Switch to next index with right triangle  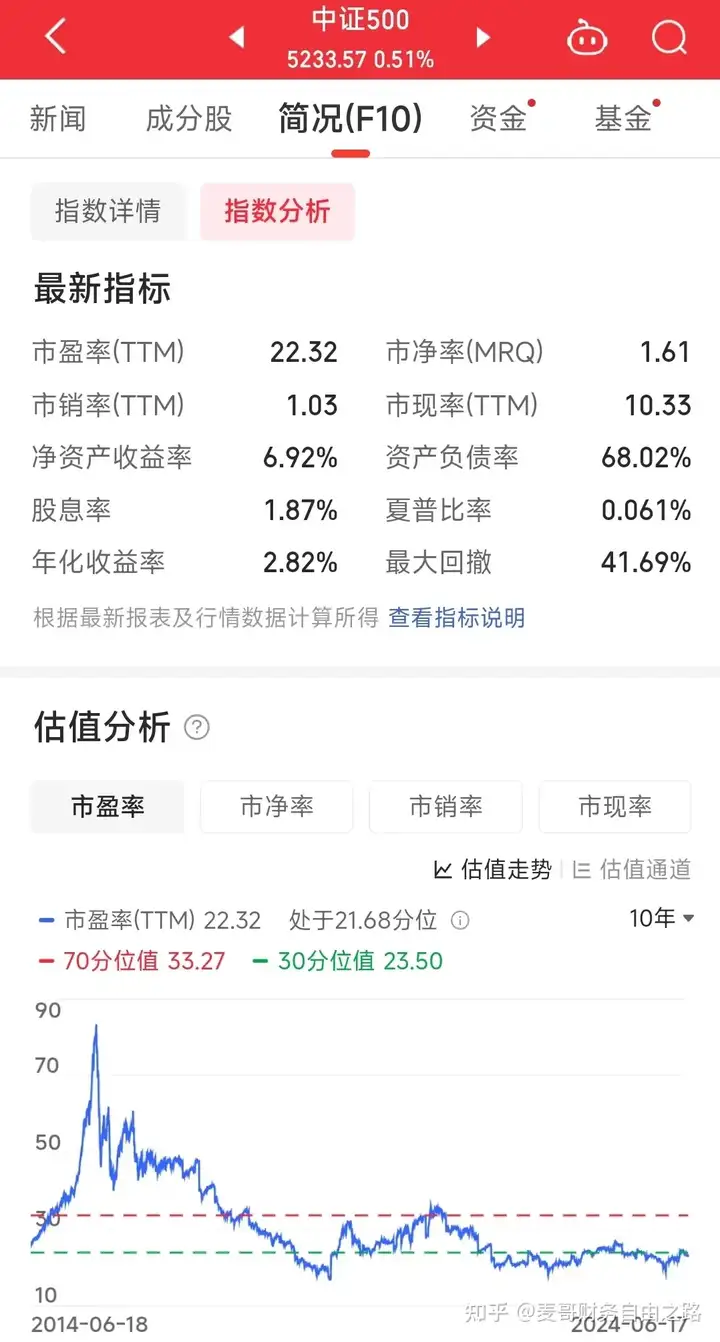click(483, 38)
